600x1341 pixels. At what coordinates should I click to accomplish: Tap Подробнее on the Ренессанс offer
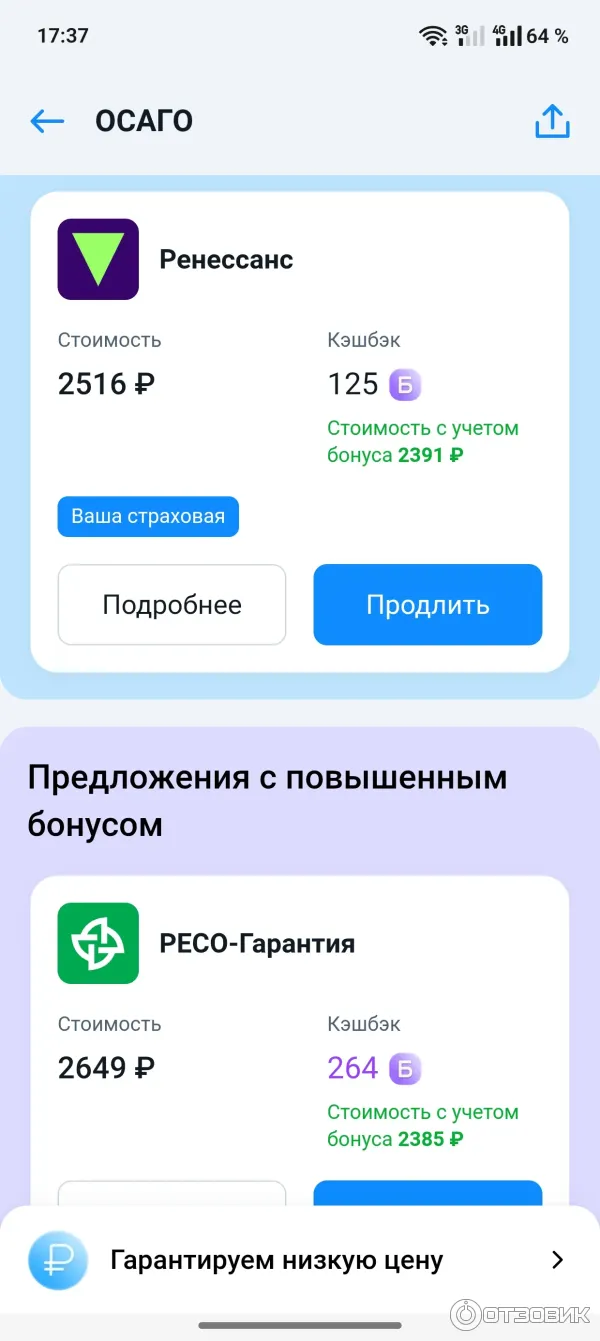point(172,605)
